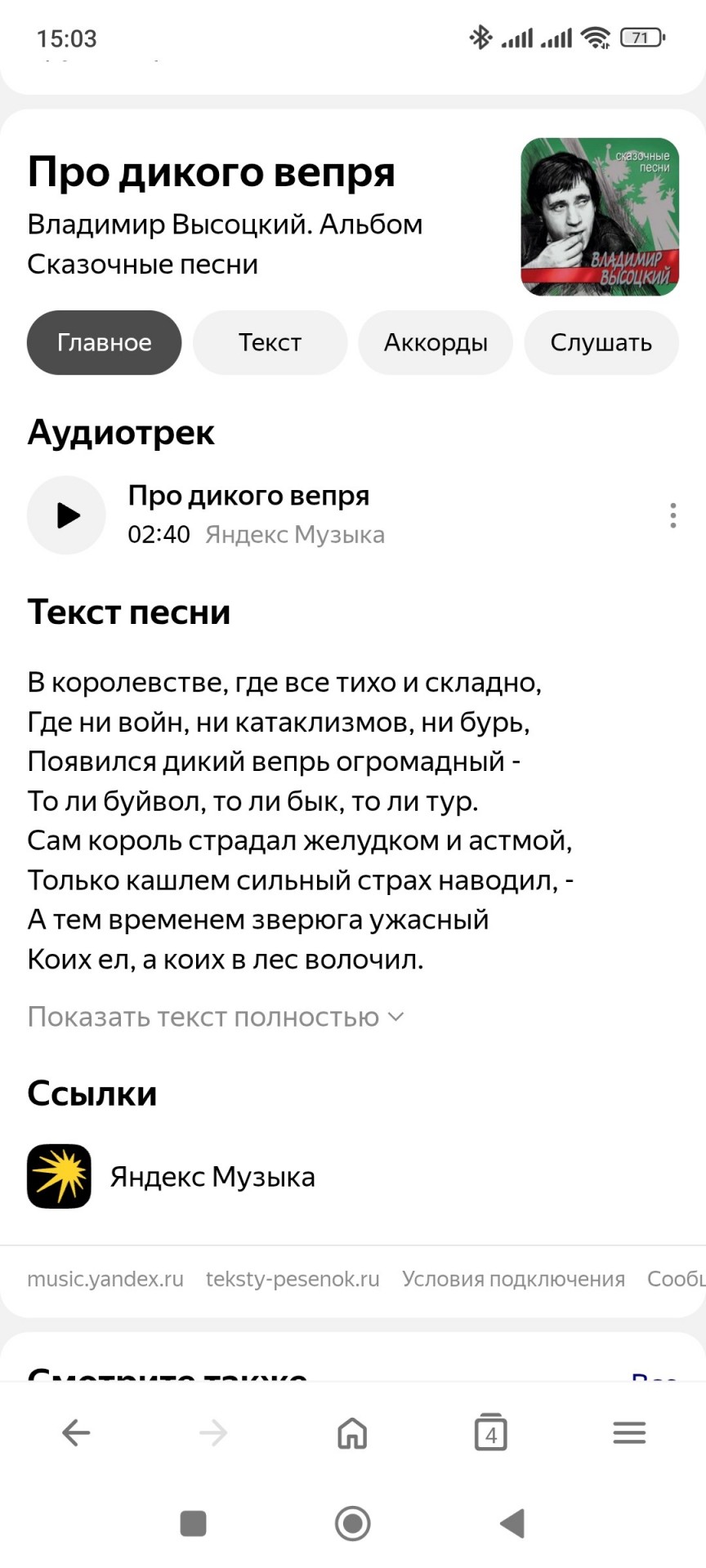Expand Показать текст полностью
Screen dimensions: 706x1568
216,1017
